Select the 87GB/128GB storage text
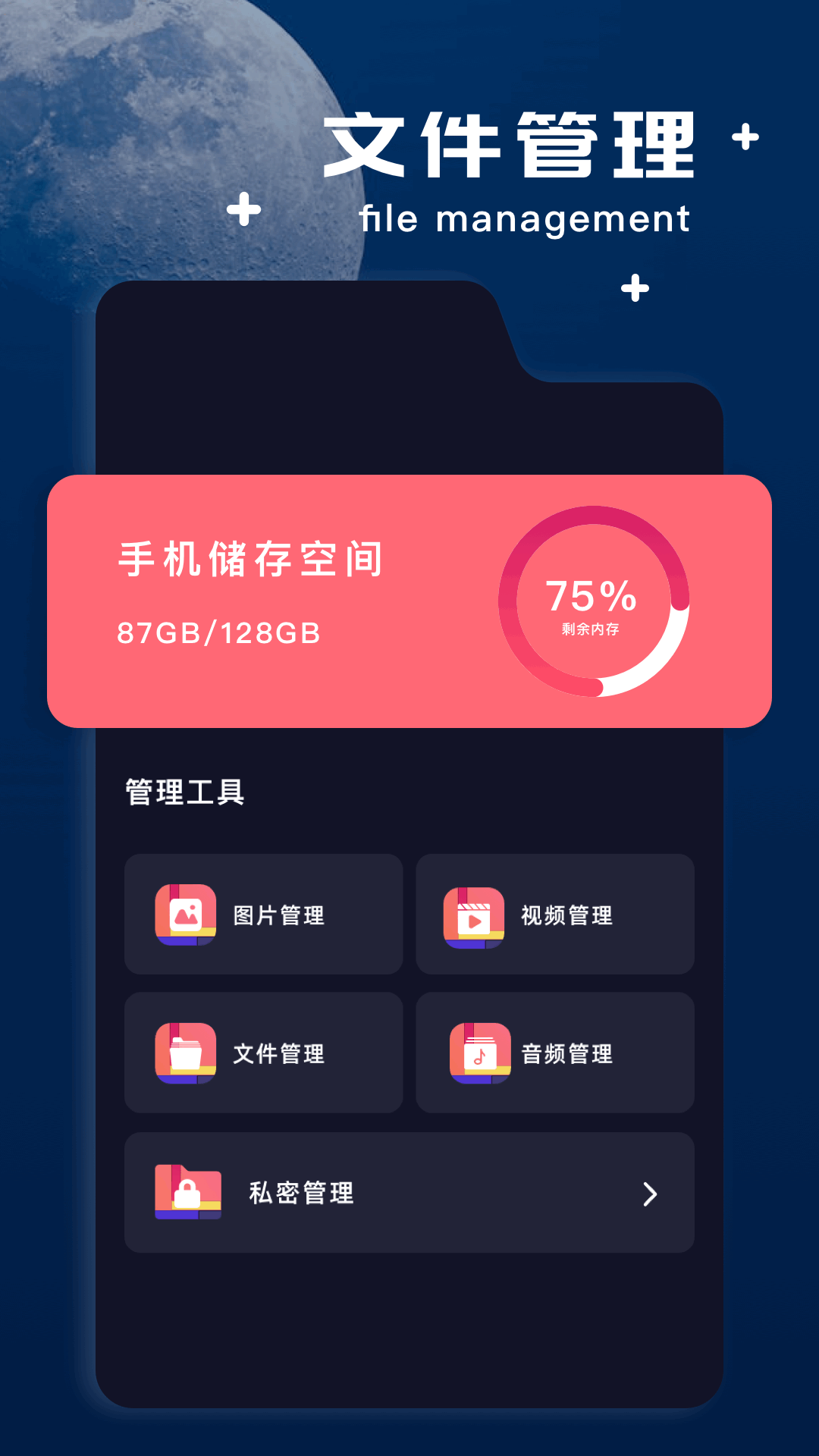Image resolution: width=819 pixels, height=1456 pixels. click(x=218, y=632)
